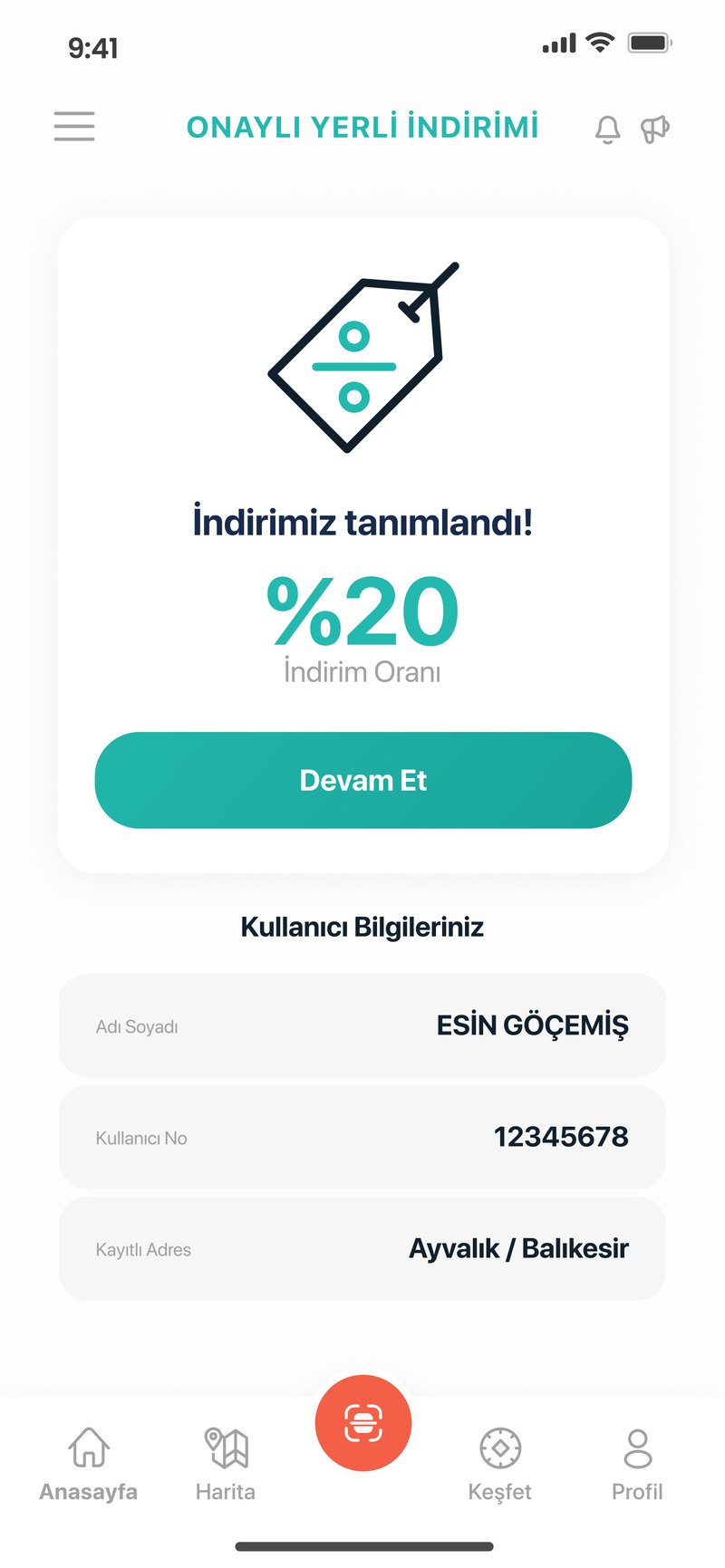
Task: Click the announcements megaphone icon
Action: pos(654,128)
